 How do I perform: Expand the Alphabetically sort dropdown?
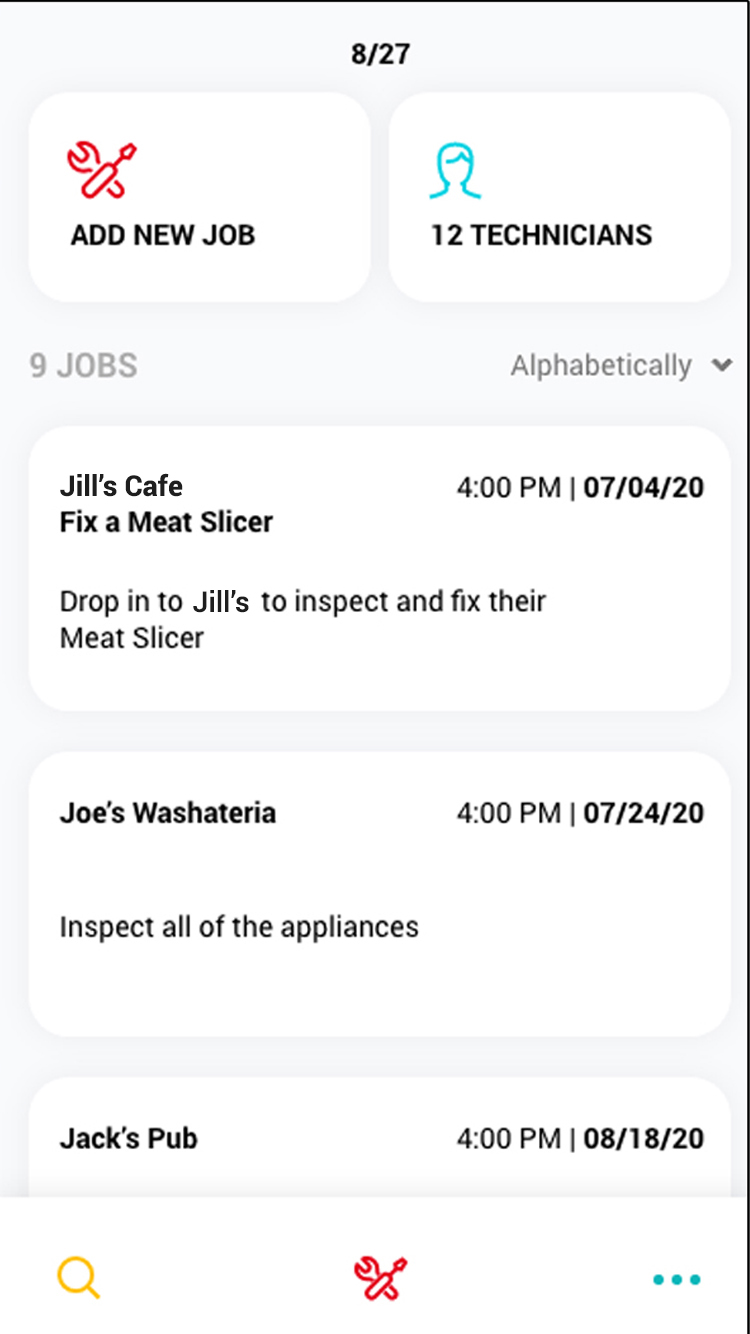click(621, 366)
